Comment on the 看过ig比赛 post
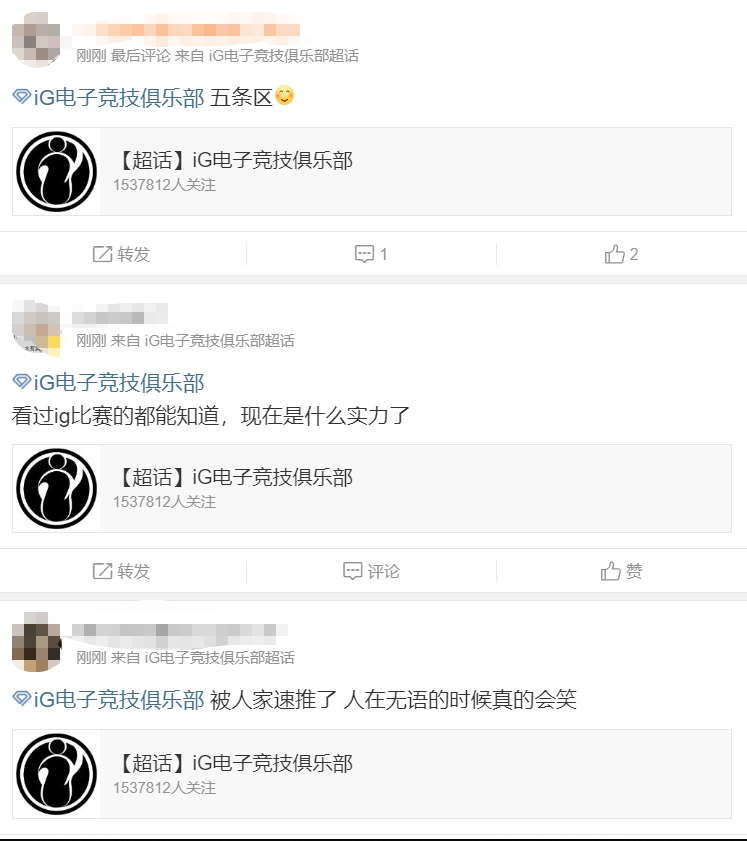Viewport: 747px width, 841px height. coord(371,571)
